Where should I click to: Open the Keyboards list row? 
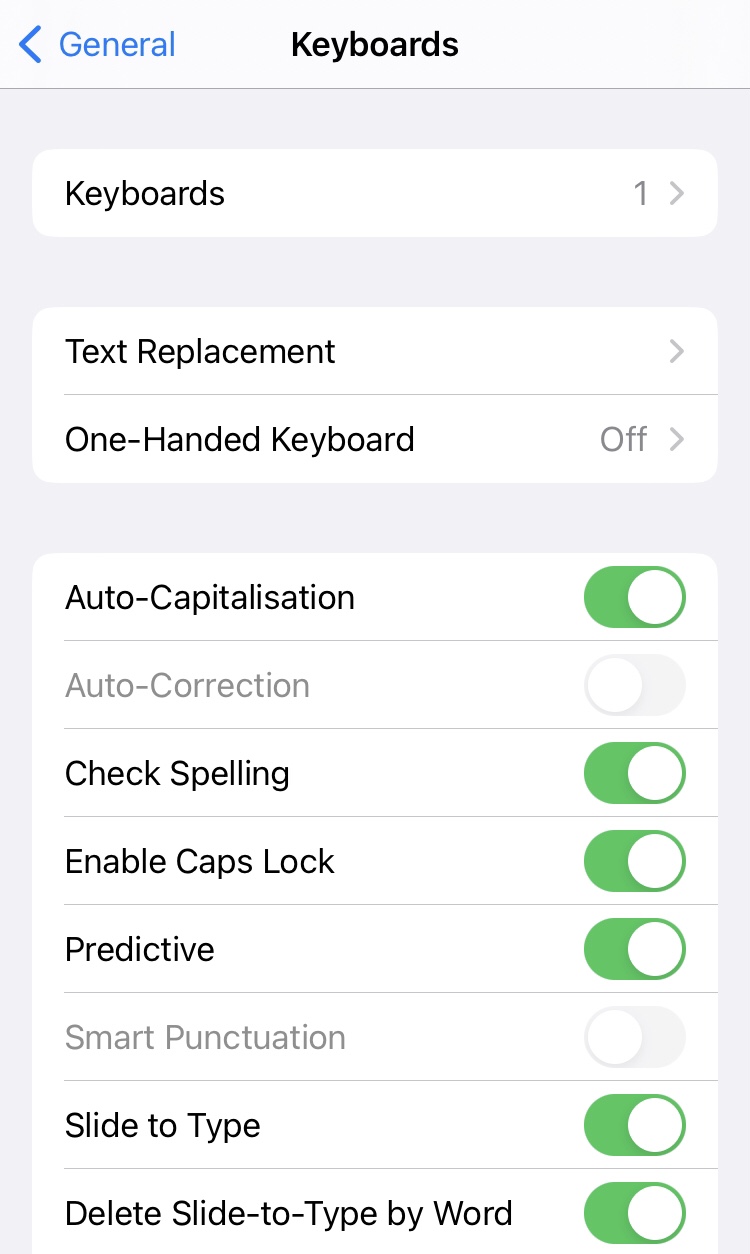point(375,193)
